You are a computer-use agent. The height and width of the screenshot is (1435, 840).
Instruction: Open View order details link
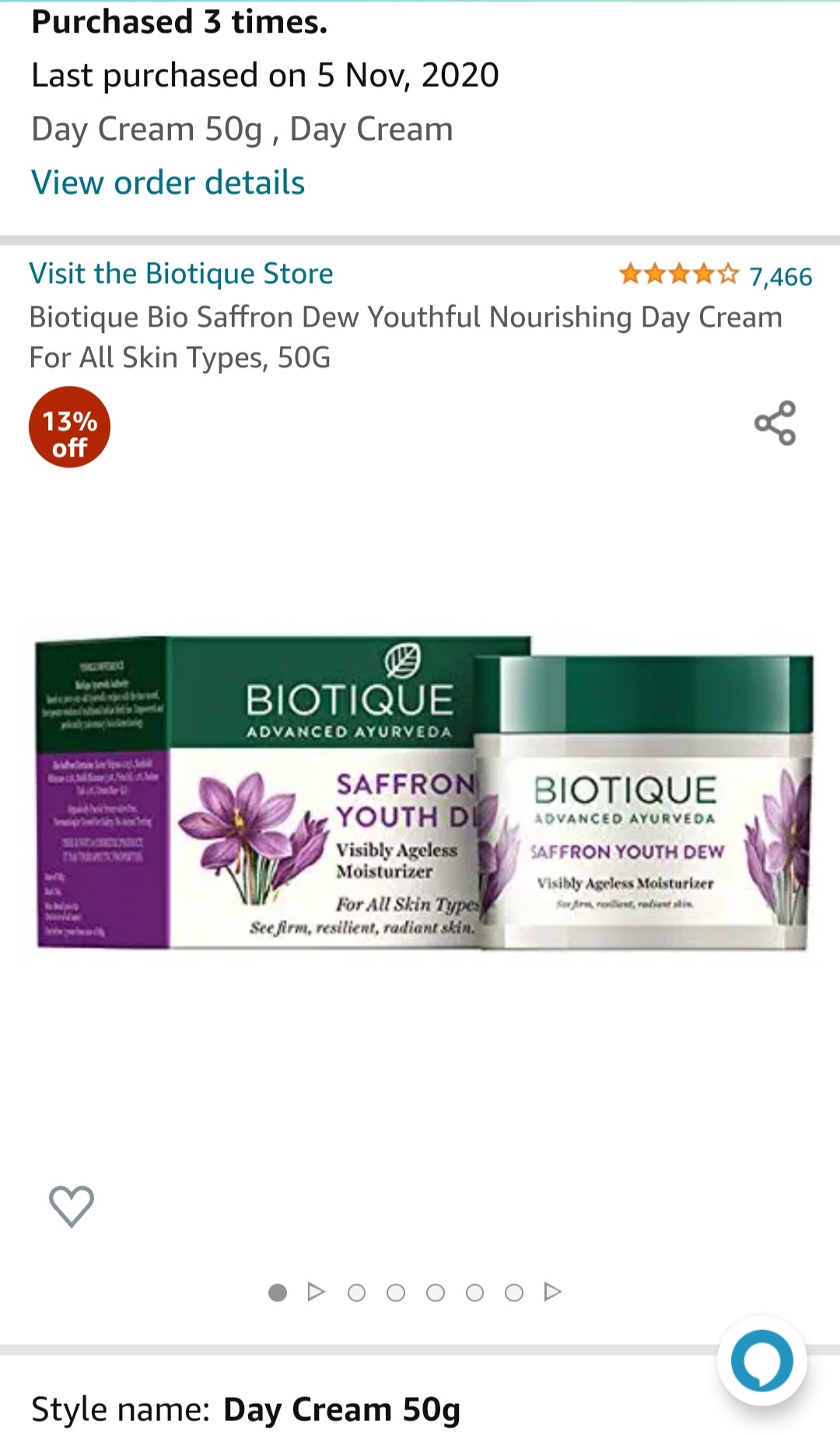click(x=168, y=184)
